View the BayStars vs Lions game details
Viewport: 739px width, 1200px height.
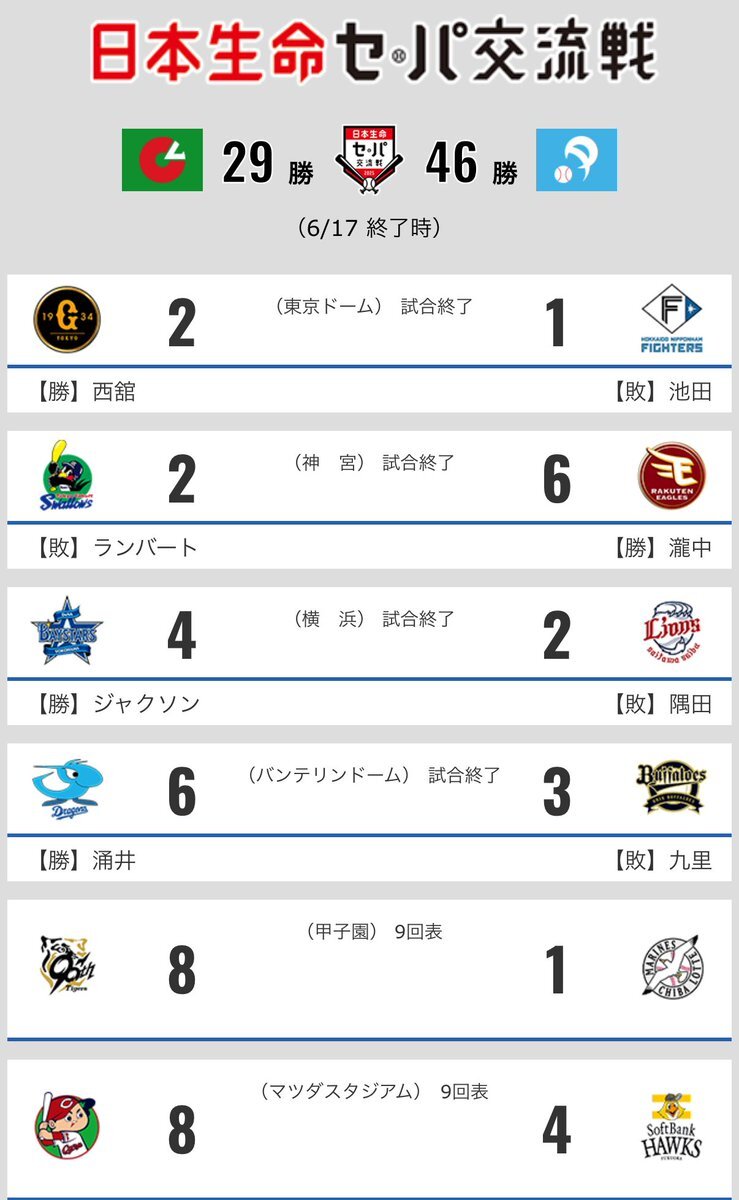369,655
